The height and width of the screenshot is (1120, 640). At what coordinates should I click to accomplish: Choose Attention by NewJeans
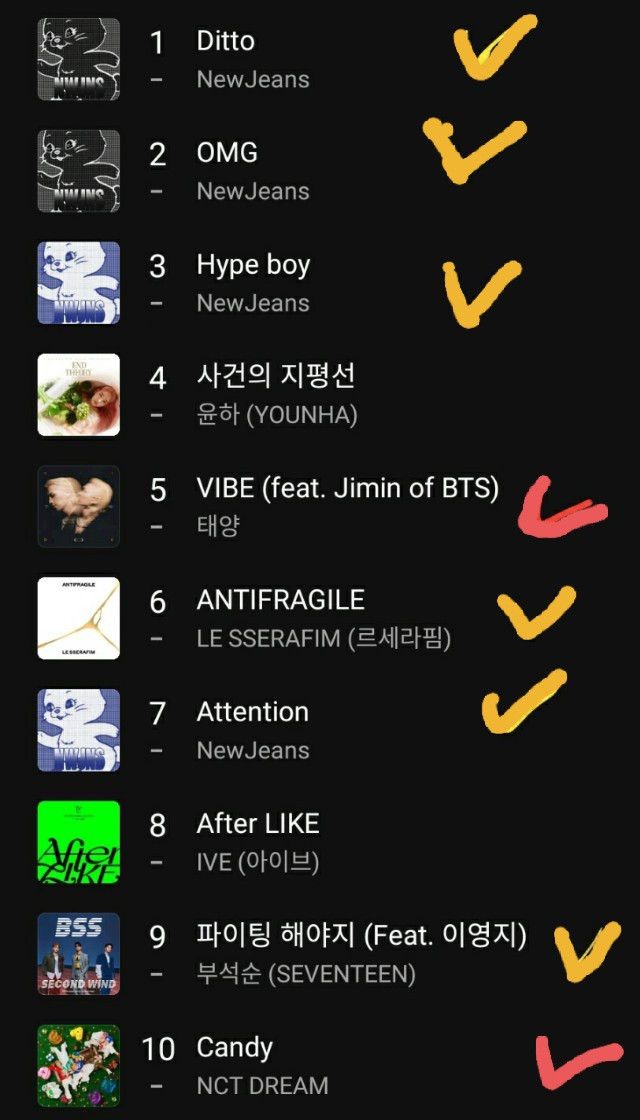(252, 713)
